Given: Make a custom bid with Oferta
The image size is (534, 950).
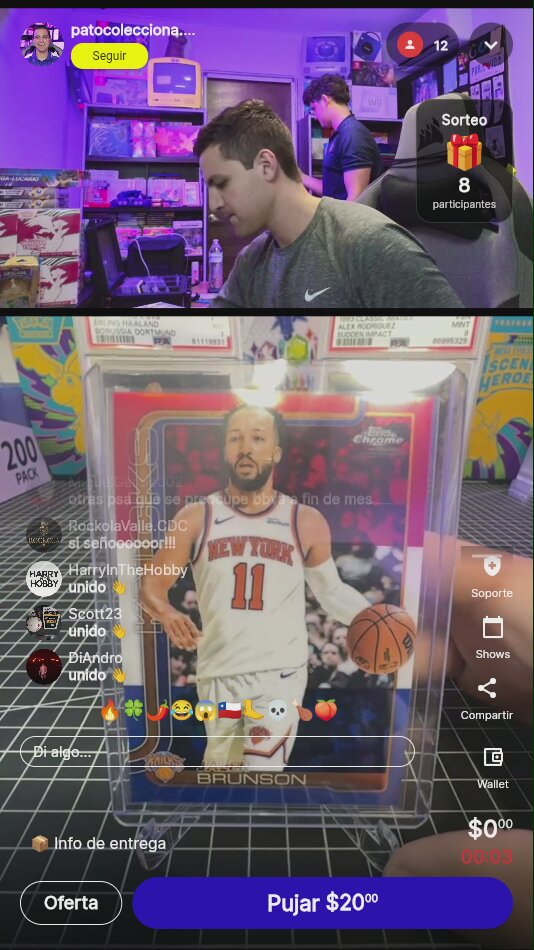Looking at the screenshot, I should (x=71, y=903).
